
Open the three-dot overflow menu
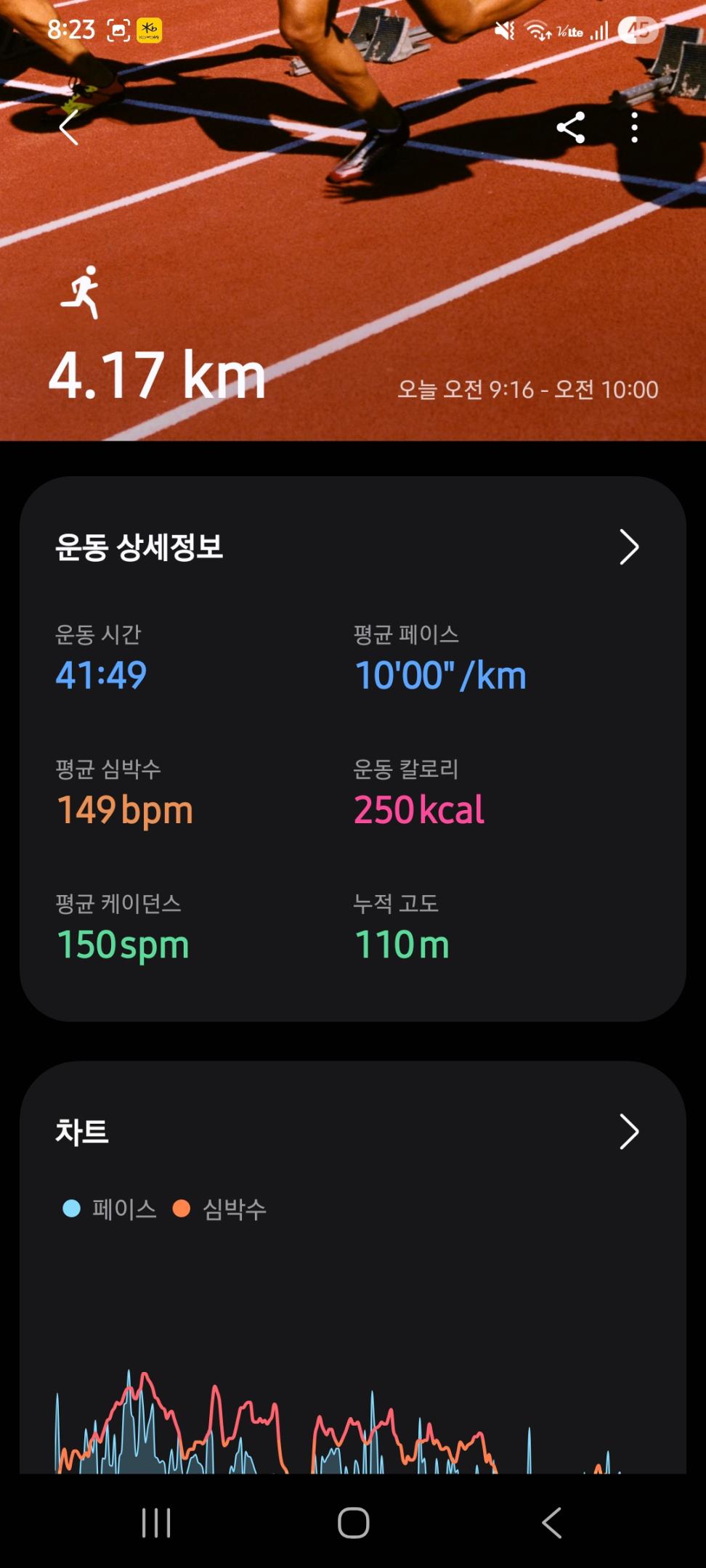(x=634, y=128)
